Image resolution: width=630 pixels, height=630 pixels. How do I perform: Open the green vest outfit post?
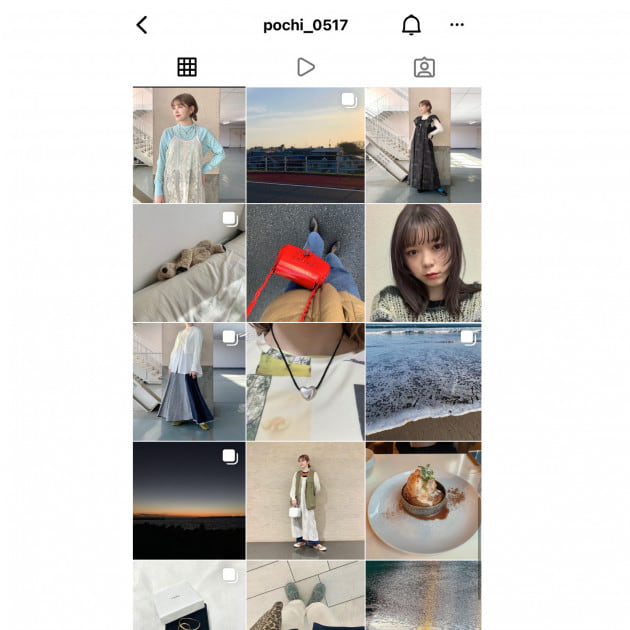(305, 500)
